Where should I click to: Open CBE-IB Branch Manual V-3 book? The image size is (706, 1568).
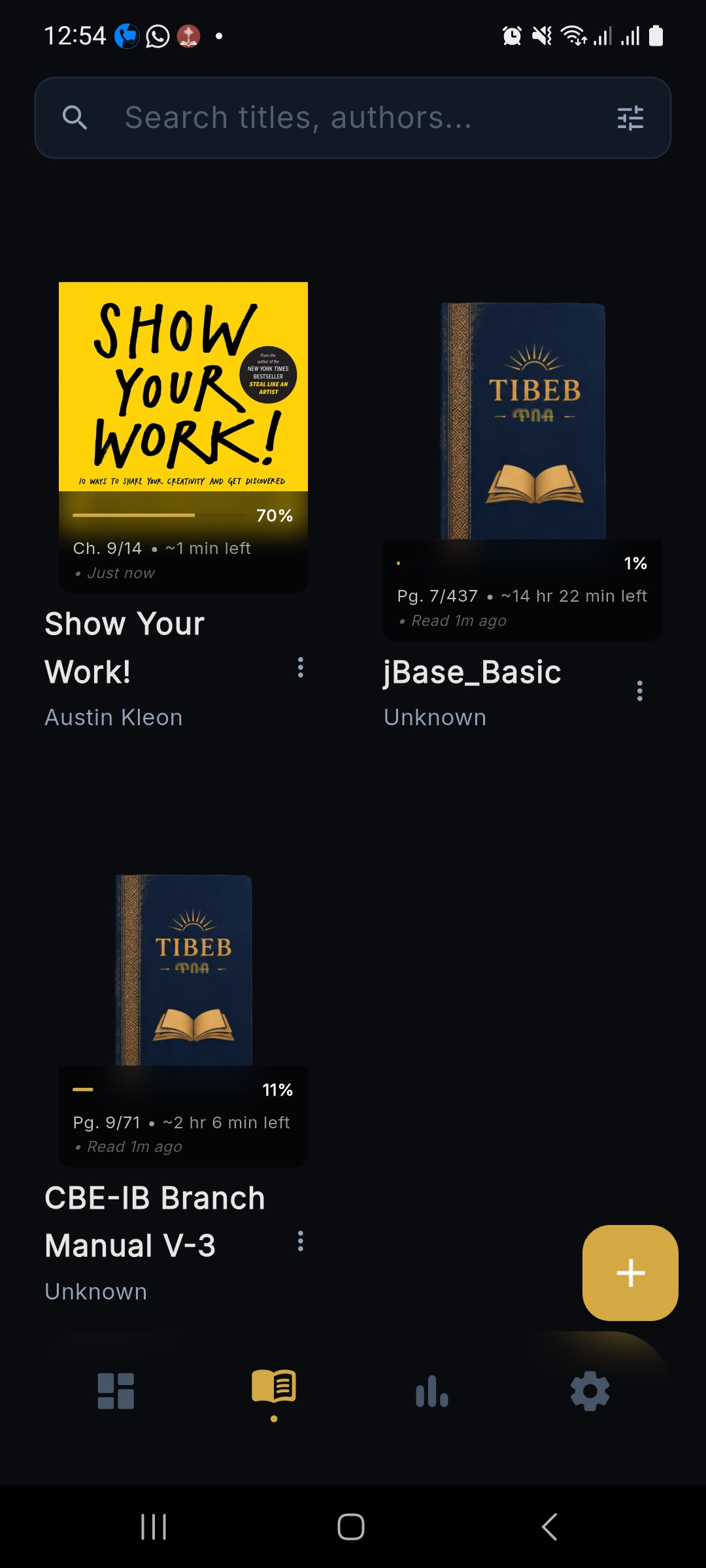point(183,1021)
